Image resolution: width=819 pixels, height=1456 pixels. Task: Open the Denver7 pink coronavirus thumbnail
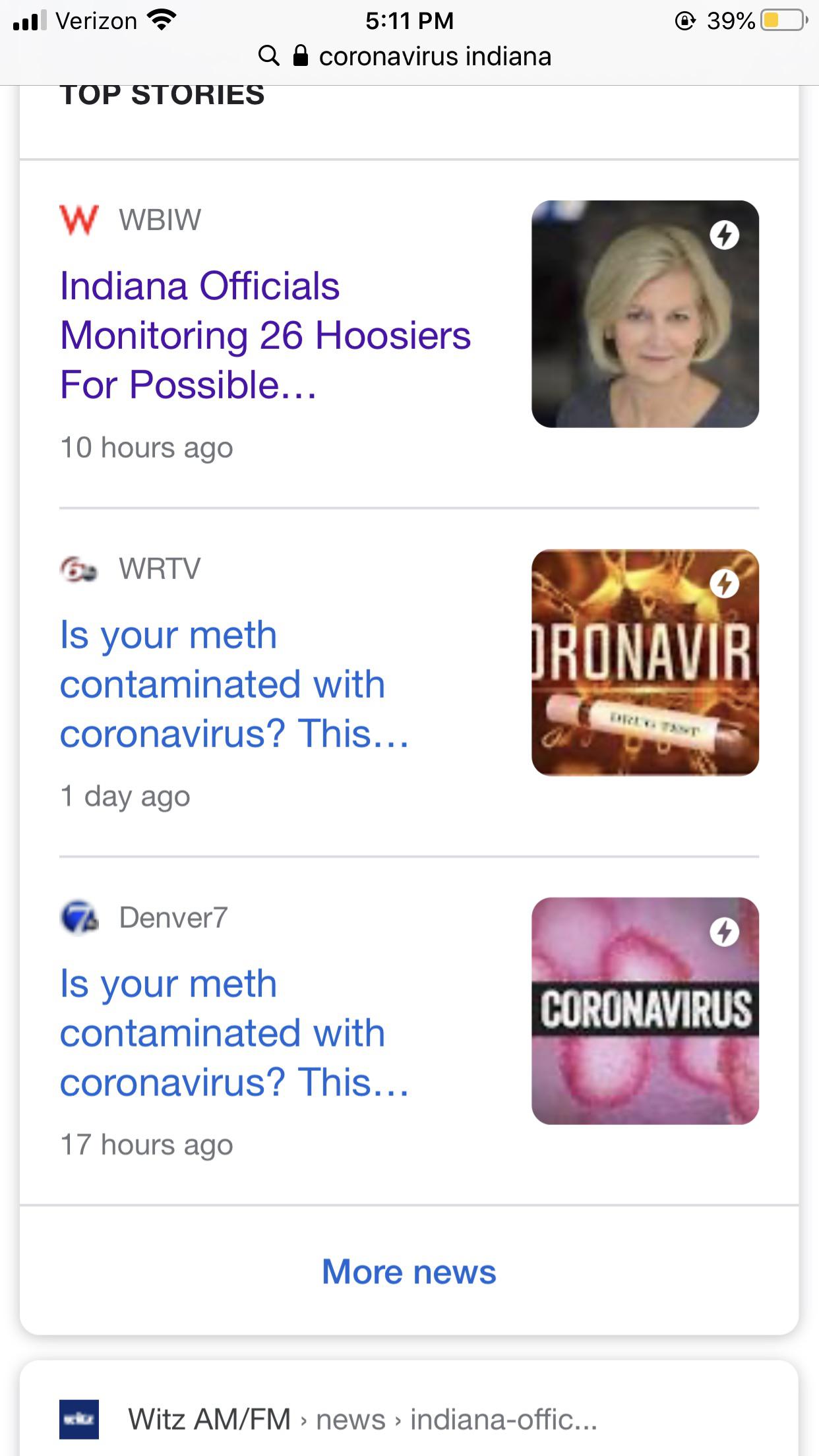pyautogui.click(x=645, y=1010)
